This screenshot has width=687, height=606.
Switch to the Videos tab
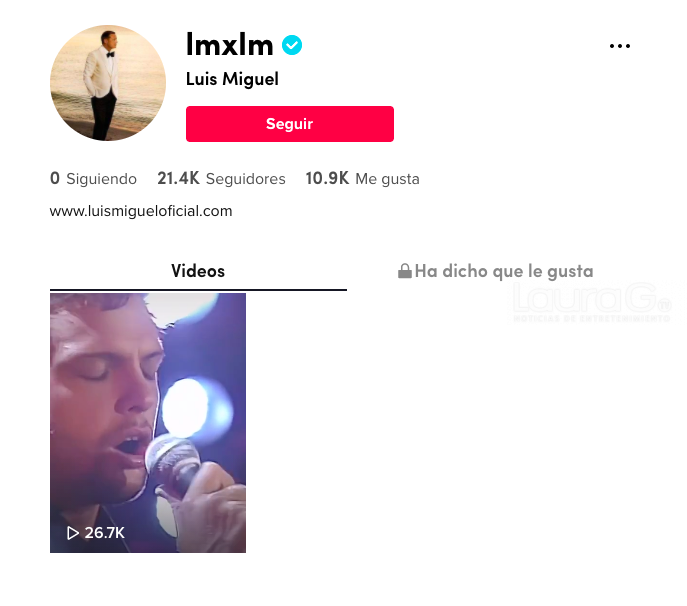tap(198, 271)
